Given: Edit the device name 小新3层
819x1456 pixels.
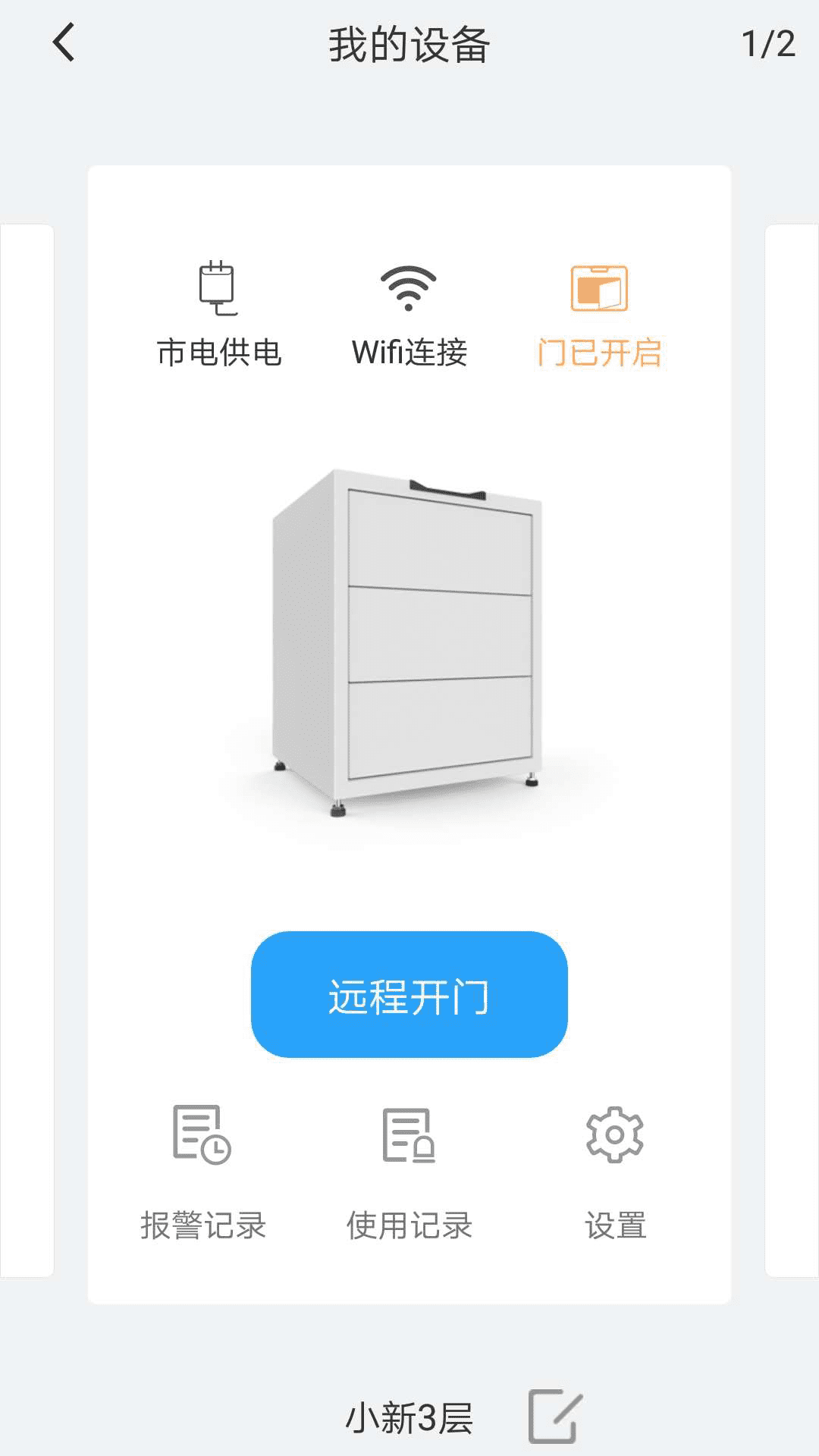Looking at the screenshot, I should (554, 1416).
